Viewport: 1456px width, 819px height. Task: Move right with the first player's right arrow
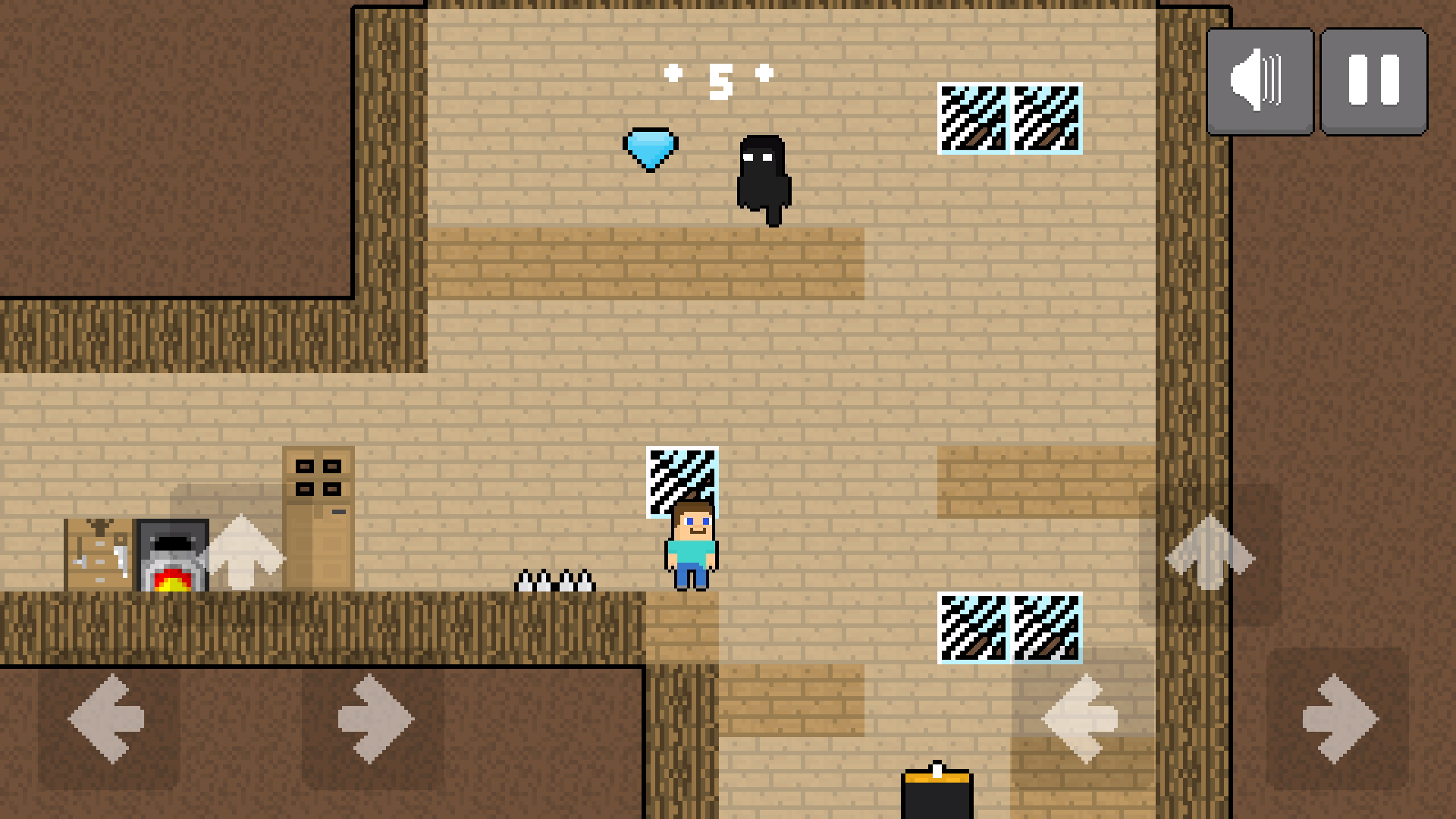pos(373,718)
